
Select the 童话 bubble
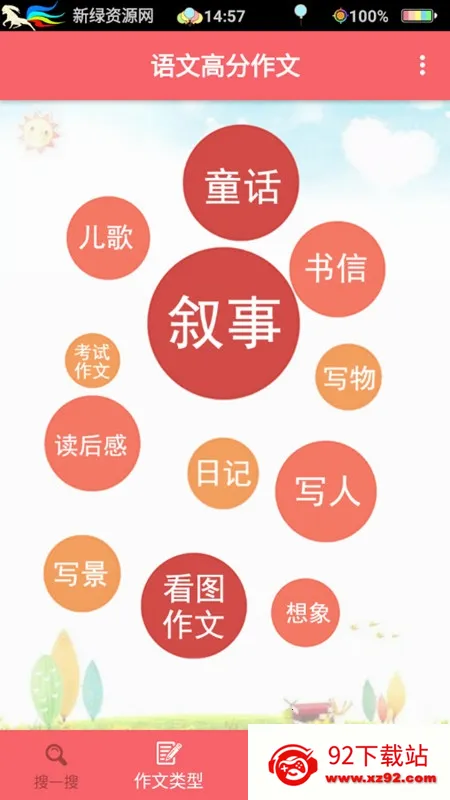241,183
